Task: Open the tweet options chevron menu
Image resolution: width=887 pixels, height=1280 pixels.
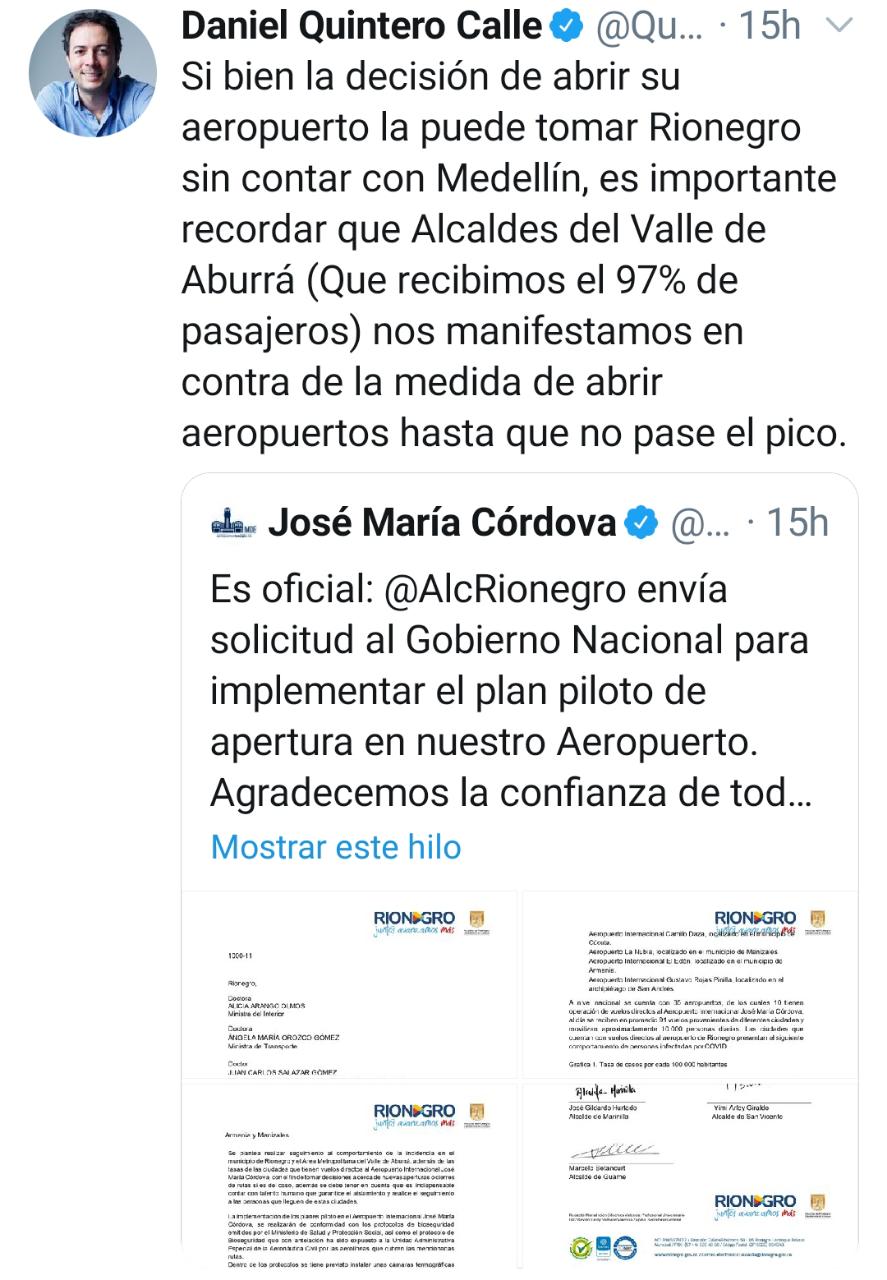Action: pyautogui.click(x=843, y=25)
